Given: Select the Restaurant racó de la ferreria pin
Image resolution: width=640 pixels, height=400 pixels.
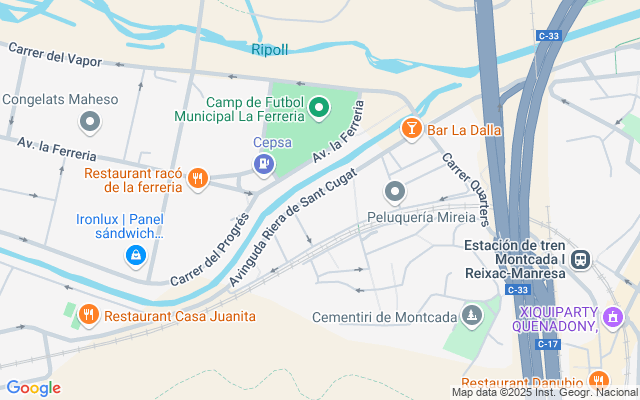Looking at the screenshot, I should click(x=198, y=179).
